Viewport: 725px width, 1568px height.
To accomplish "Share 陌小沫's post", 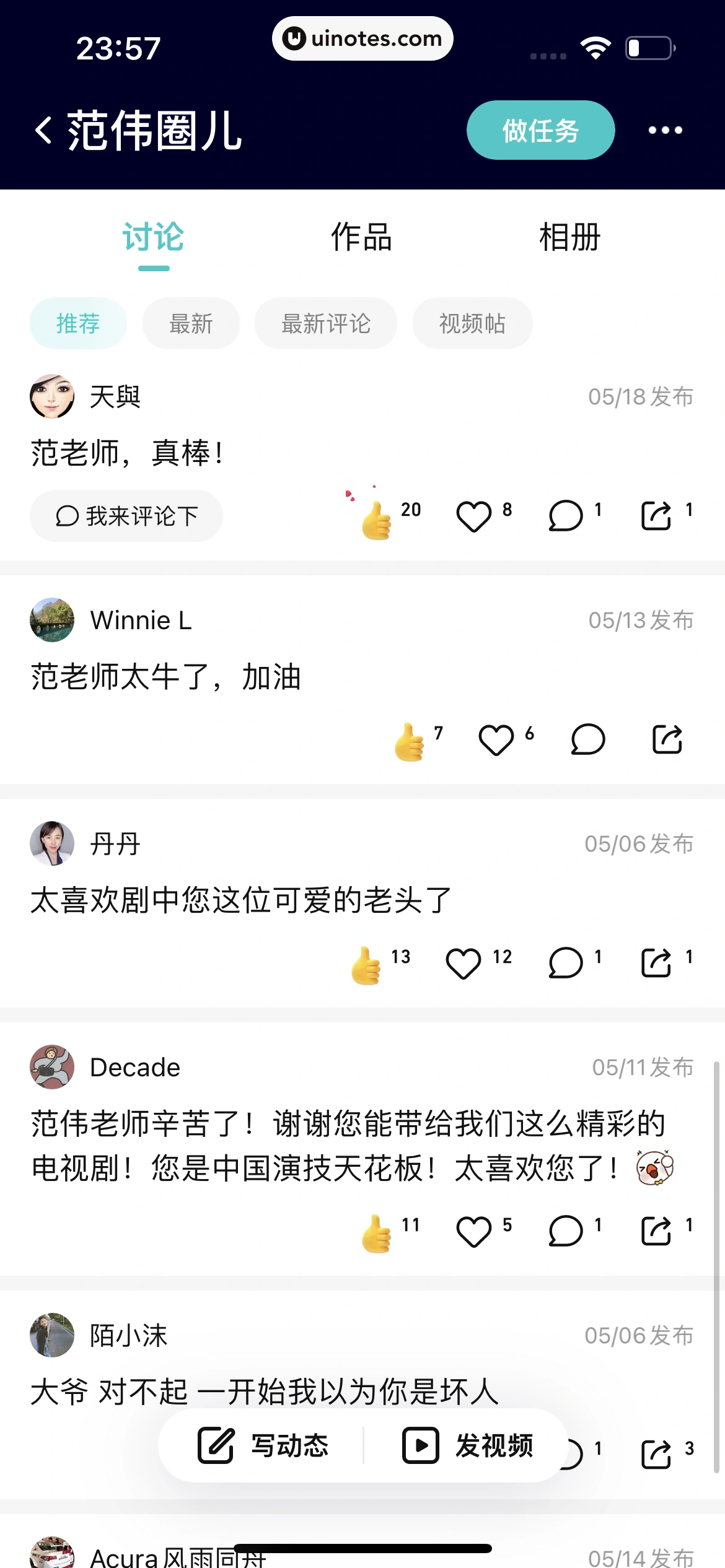I will click(x=656, y=1454).
